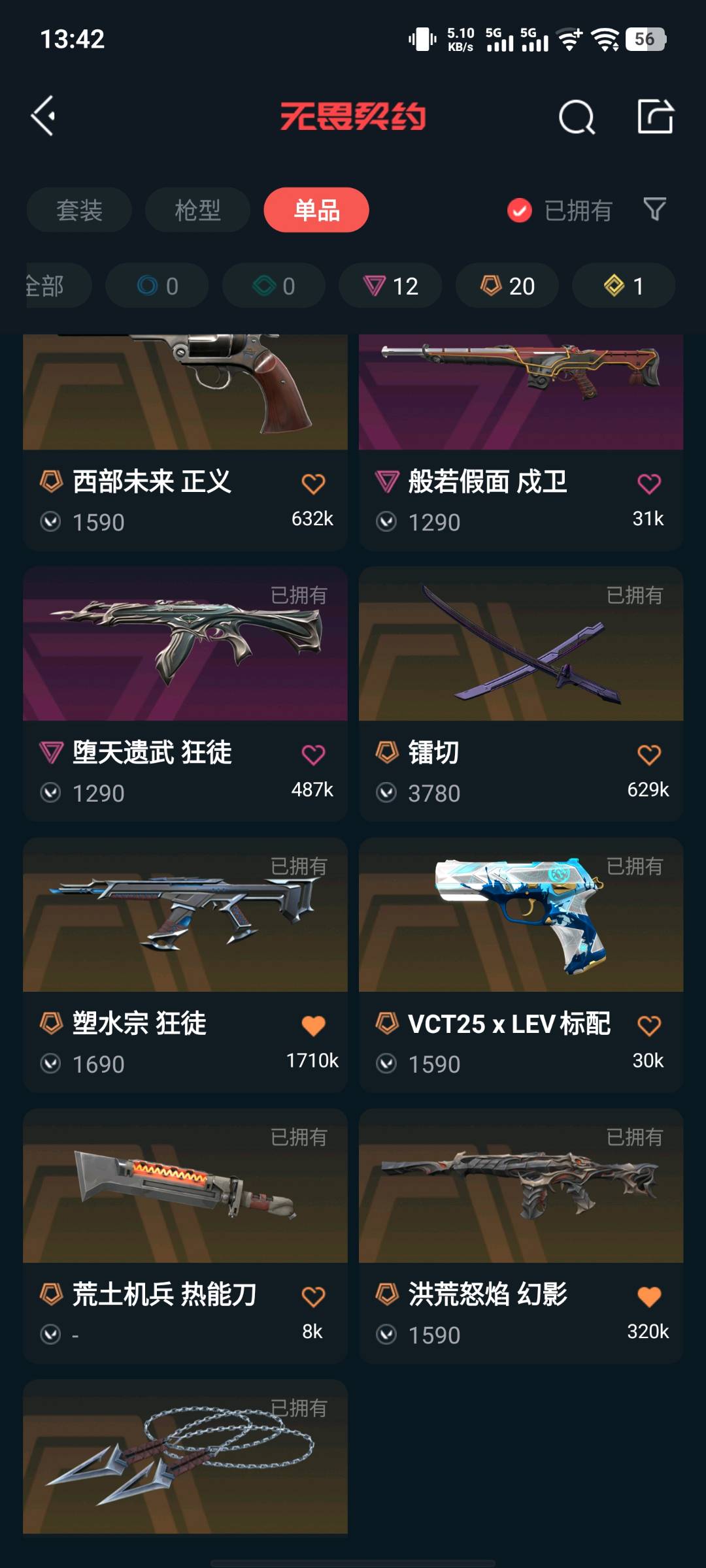
Task: Favorite the 镭切 melee skin
Action: pos(648,755)
